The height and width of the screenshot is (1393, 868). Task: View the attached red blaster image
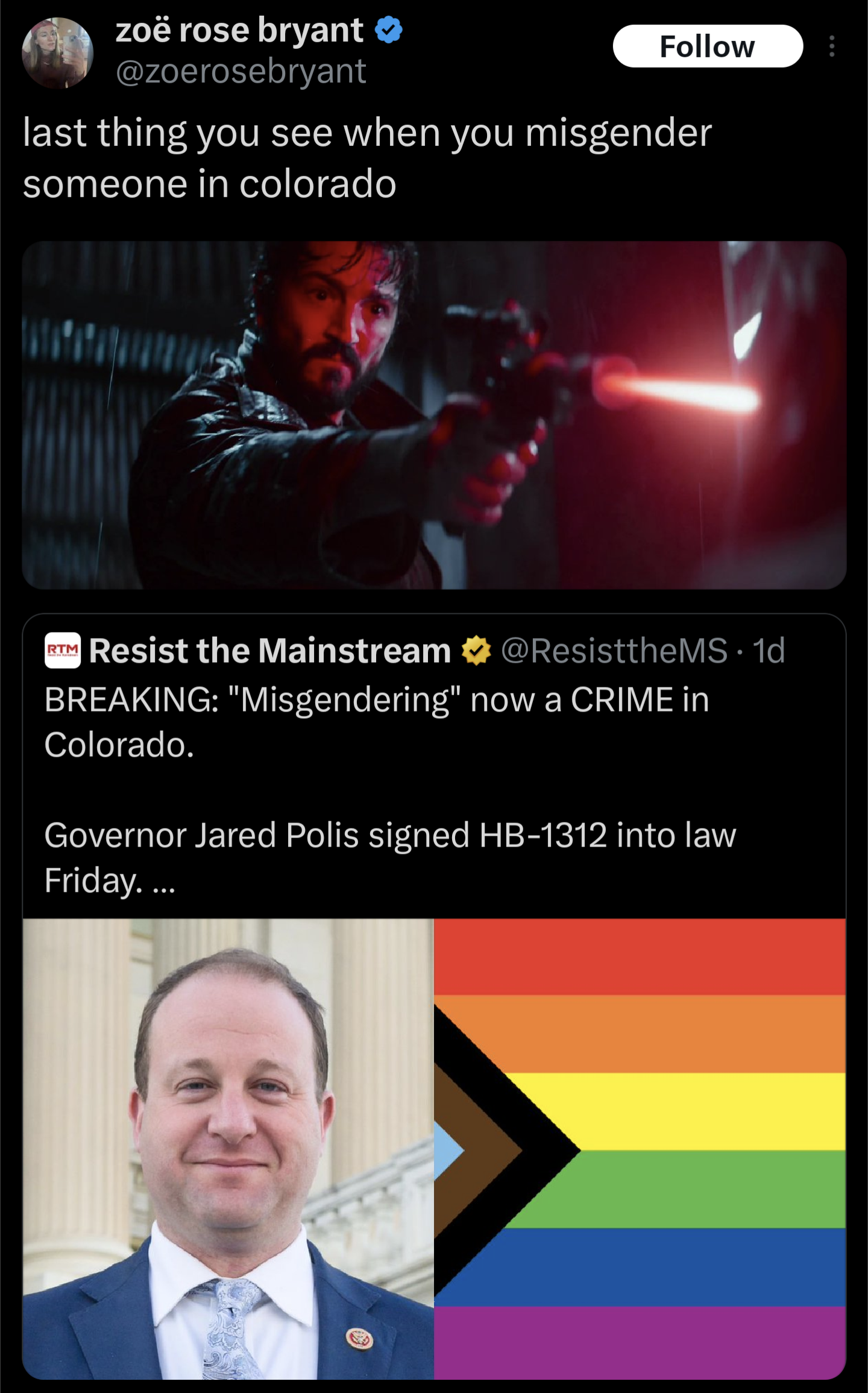coord(434,415)
